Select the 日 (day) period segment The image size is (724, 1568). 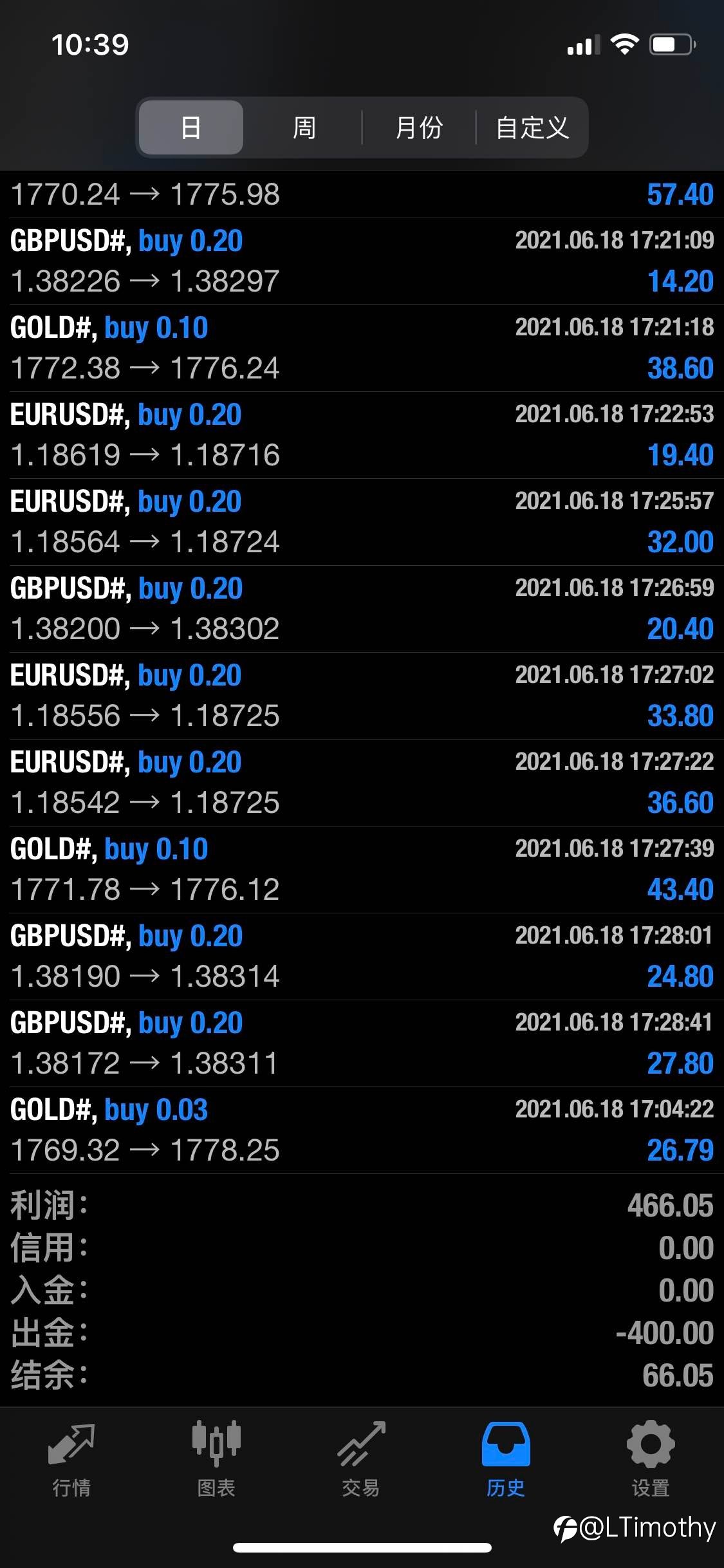[x=191, y=127]
